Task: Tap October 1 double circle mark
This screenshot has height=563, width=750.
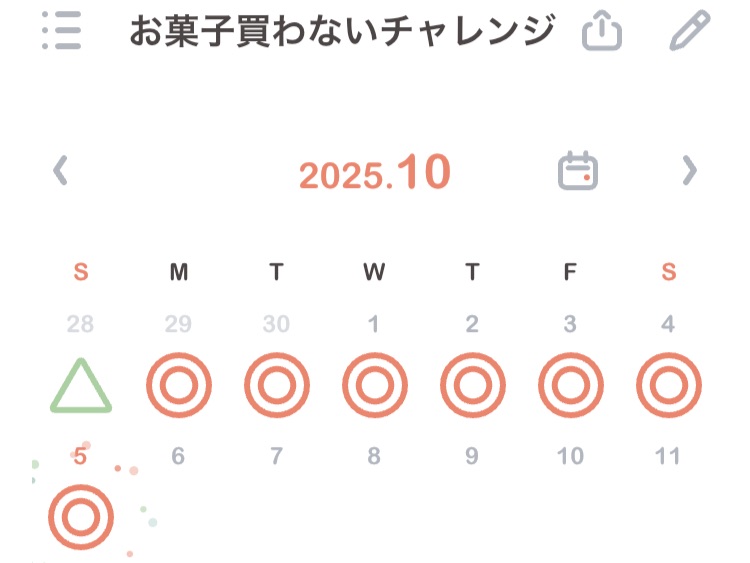Action: [374, 386]
